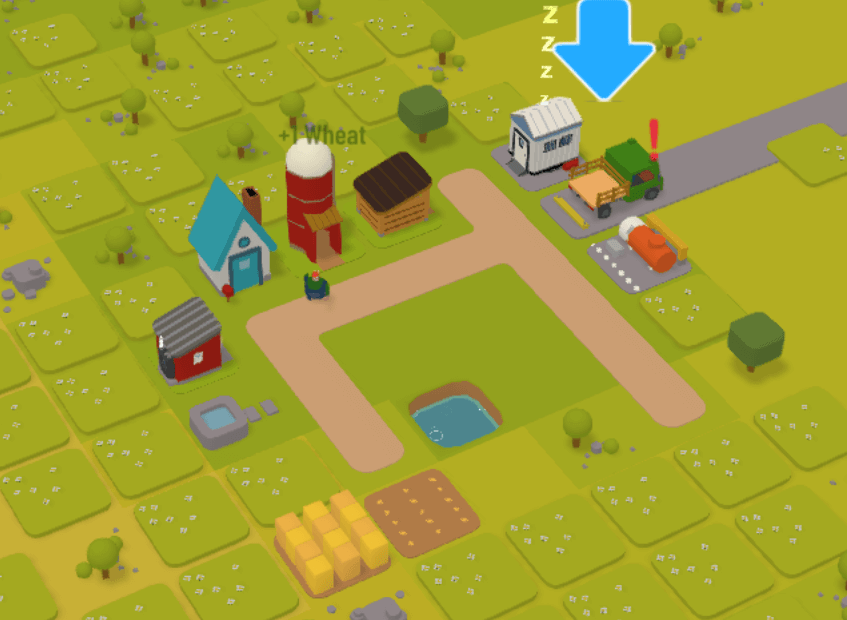Harvest the ripe yellow wheat field
Image resolution: width=847 pixels, height=620 pixels.
pyautogui.click(x=331, y=542)
